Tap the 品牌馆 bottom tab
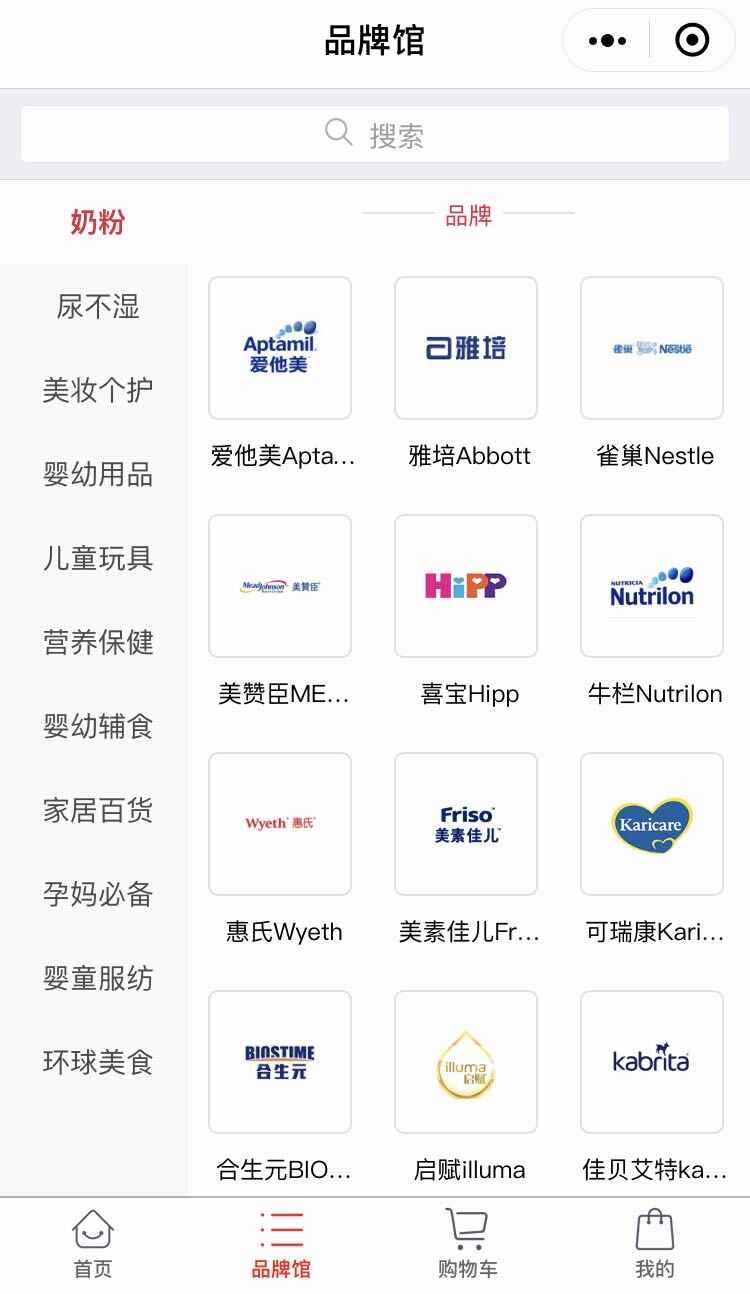750x1294 pixels. tap(281, 1245)
